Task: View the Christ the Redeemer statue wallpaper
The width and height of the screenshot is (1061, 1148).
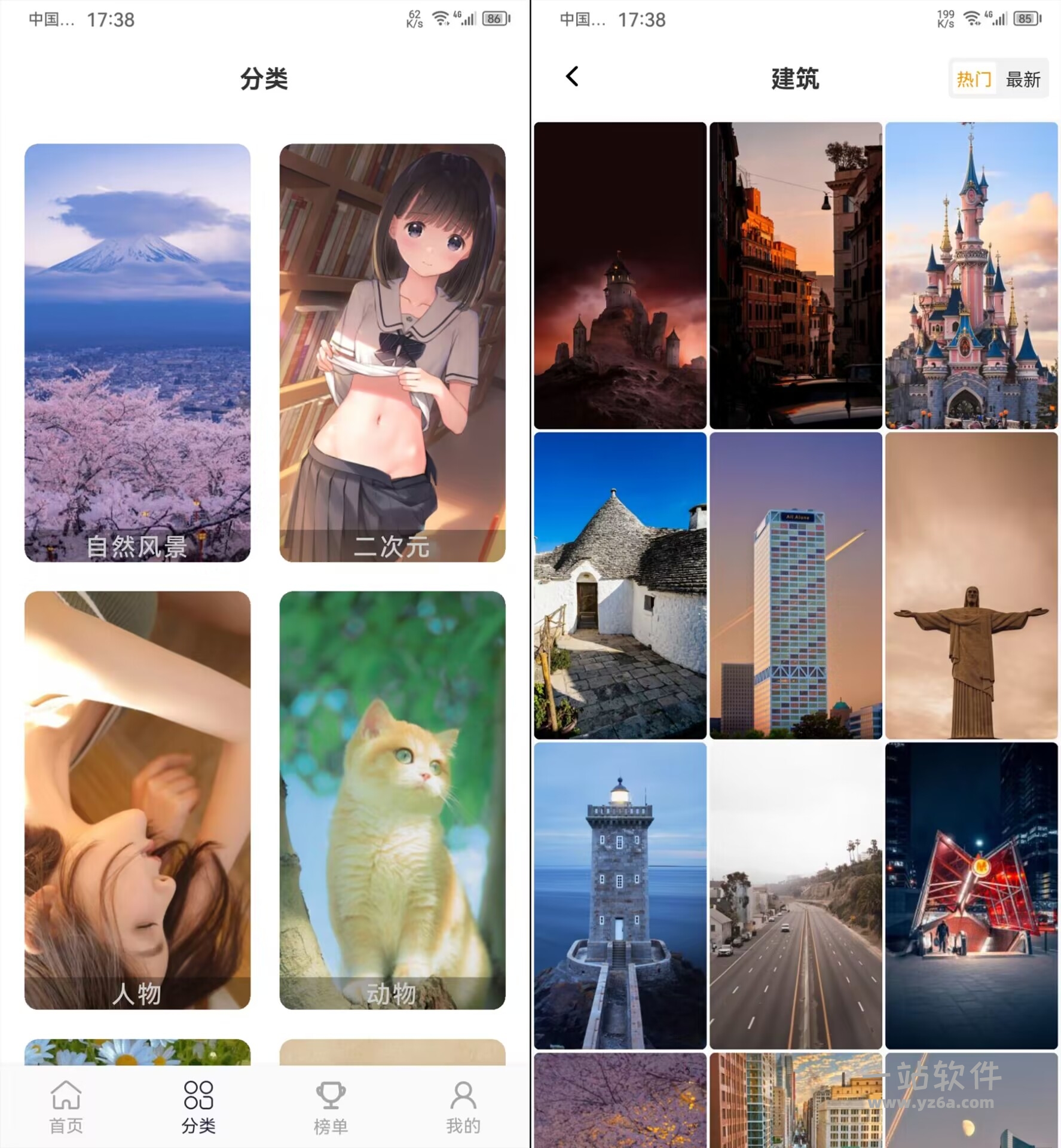Action: pos(971,586)
